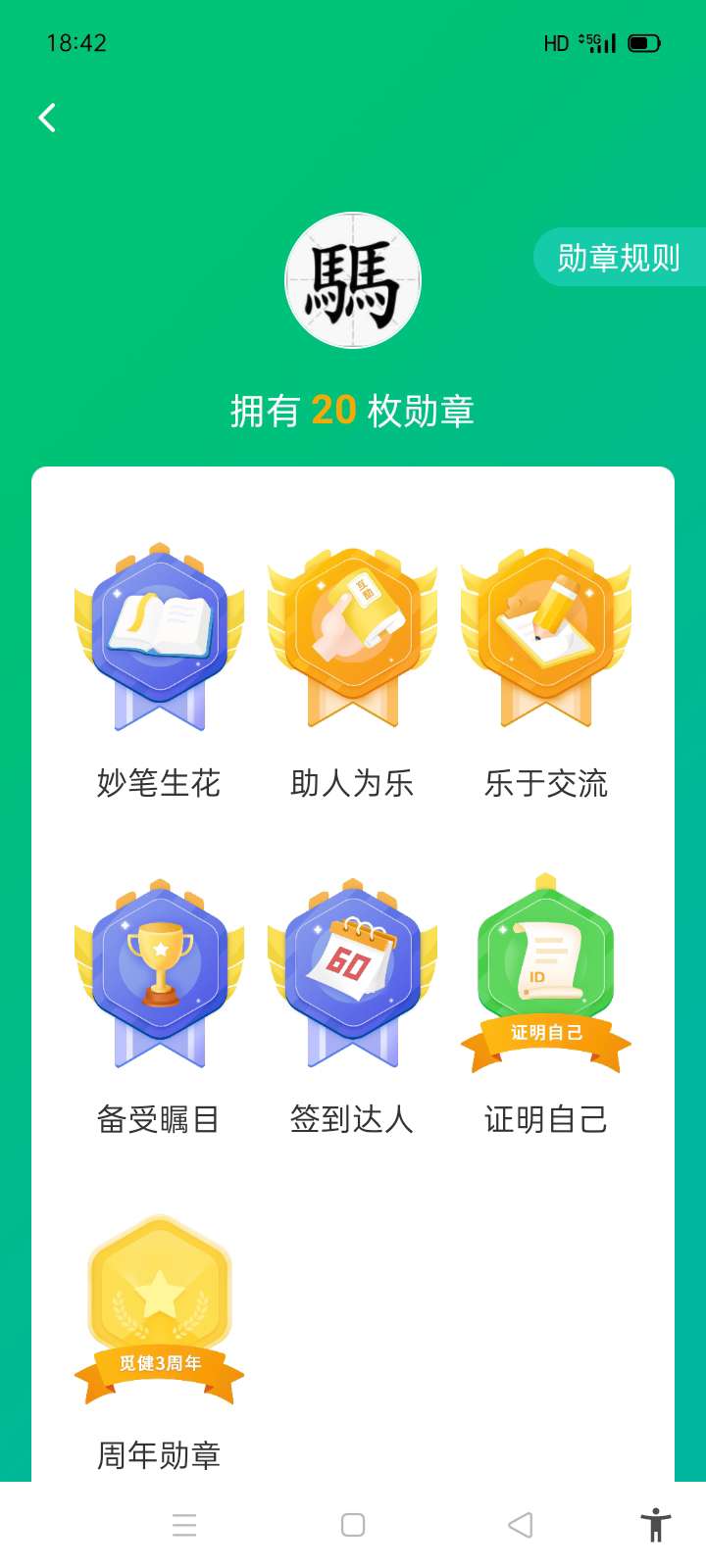Image resolution: width=706 pixels, height=1568 pixels.
Task: Tap the profile avatar
Action: [353, 280]
